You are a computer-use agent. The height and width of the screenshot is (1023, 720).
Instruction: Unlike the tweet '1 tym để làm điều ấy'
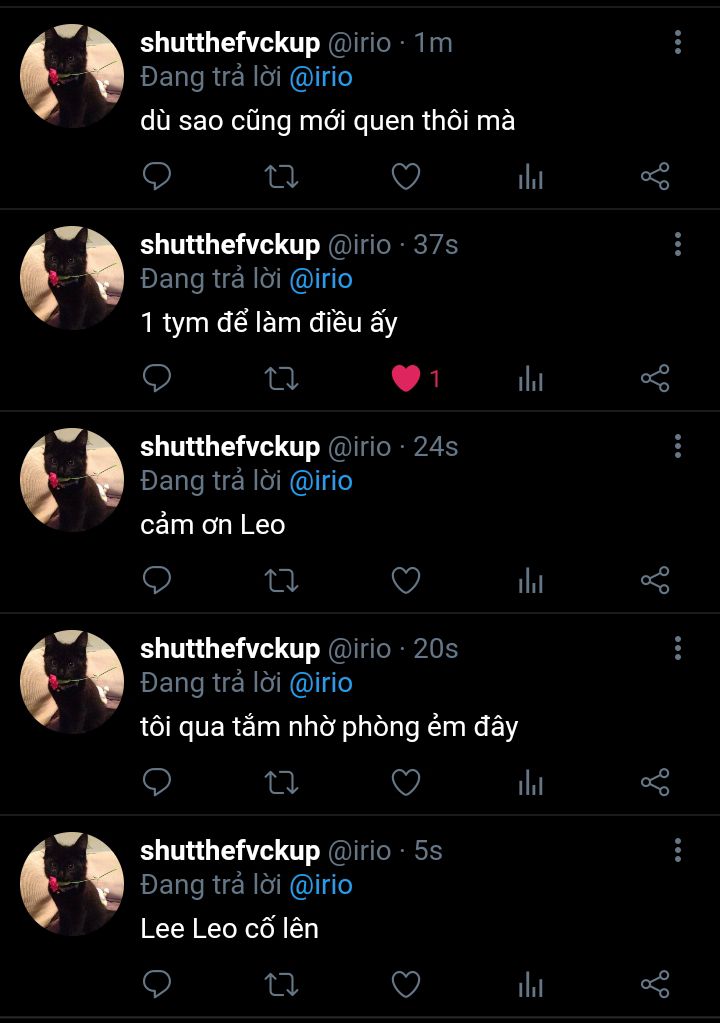[405, 379]
